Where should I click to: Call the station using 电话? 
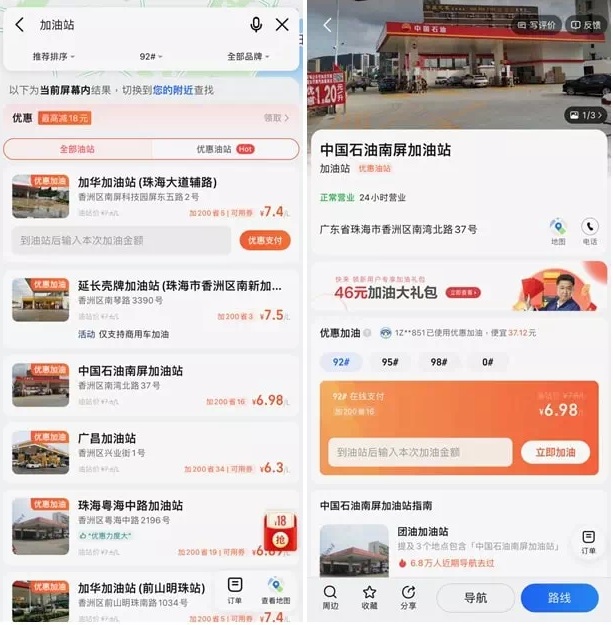point(590,233)
